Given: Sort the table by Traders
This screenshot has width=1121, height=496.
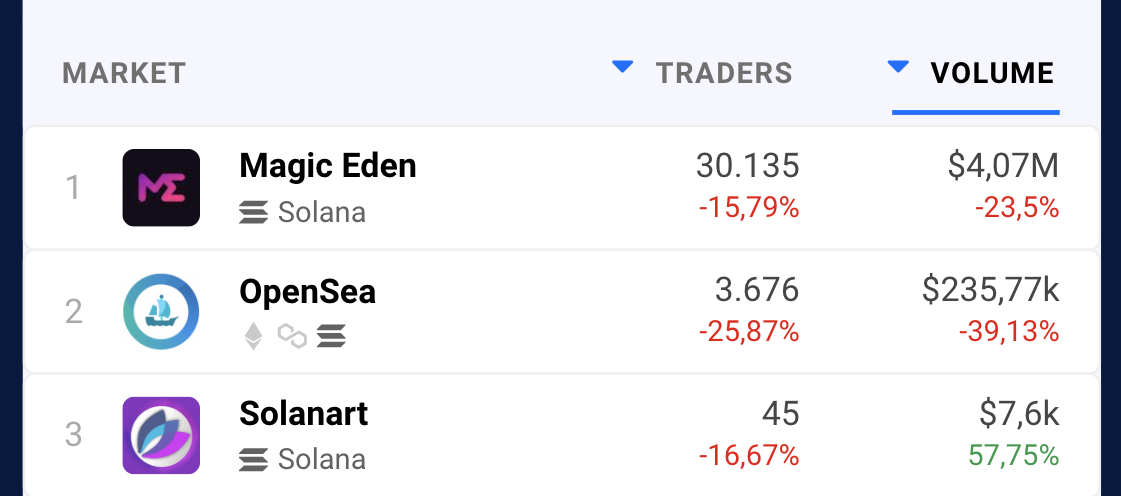Looking at the screenshot, I should coord(723,73).
